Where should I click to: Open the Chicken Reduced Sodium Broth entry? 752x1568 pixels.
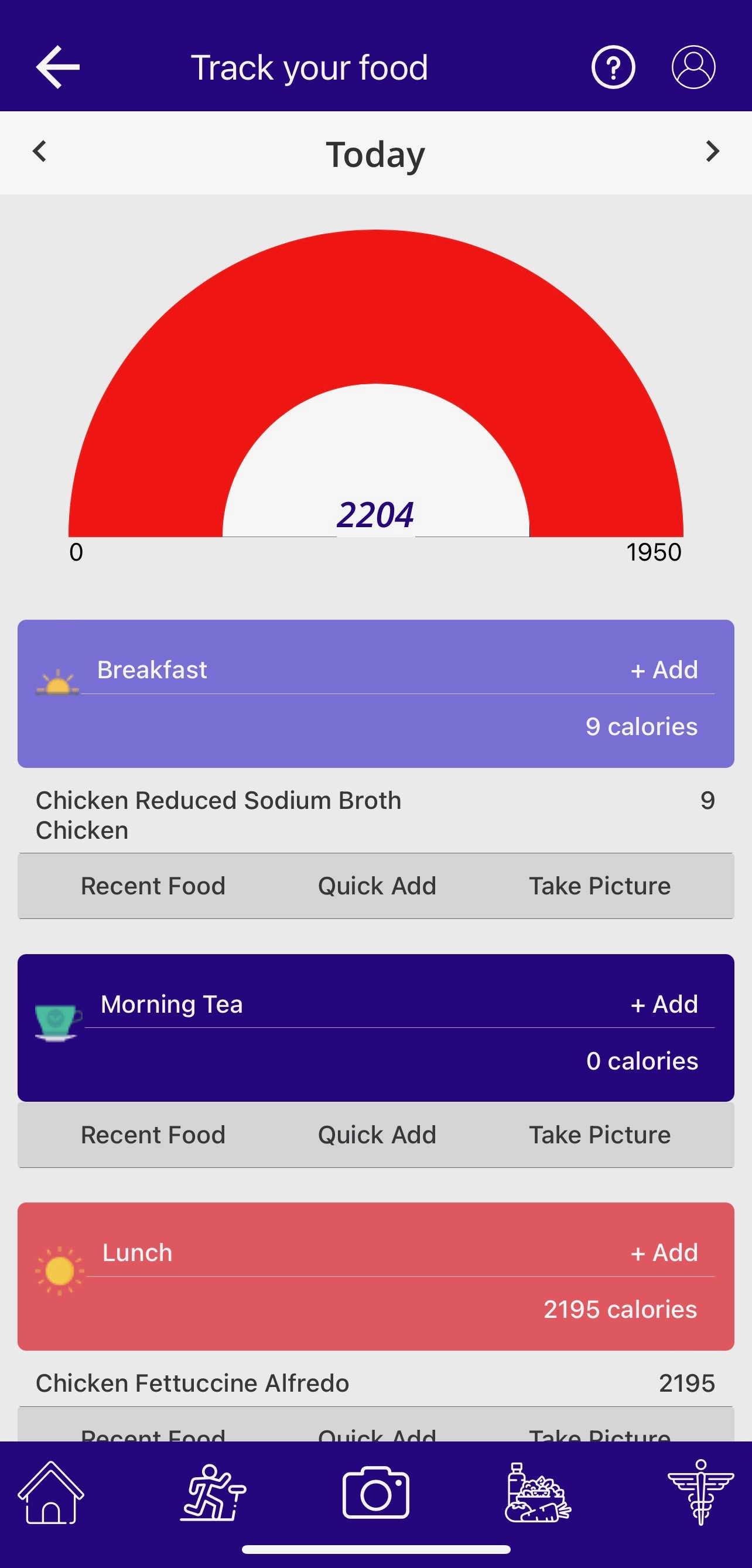click(219, 814)
